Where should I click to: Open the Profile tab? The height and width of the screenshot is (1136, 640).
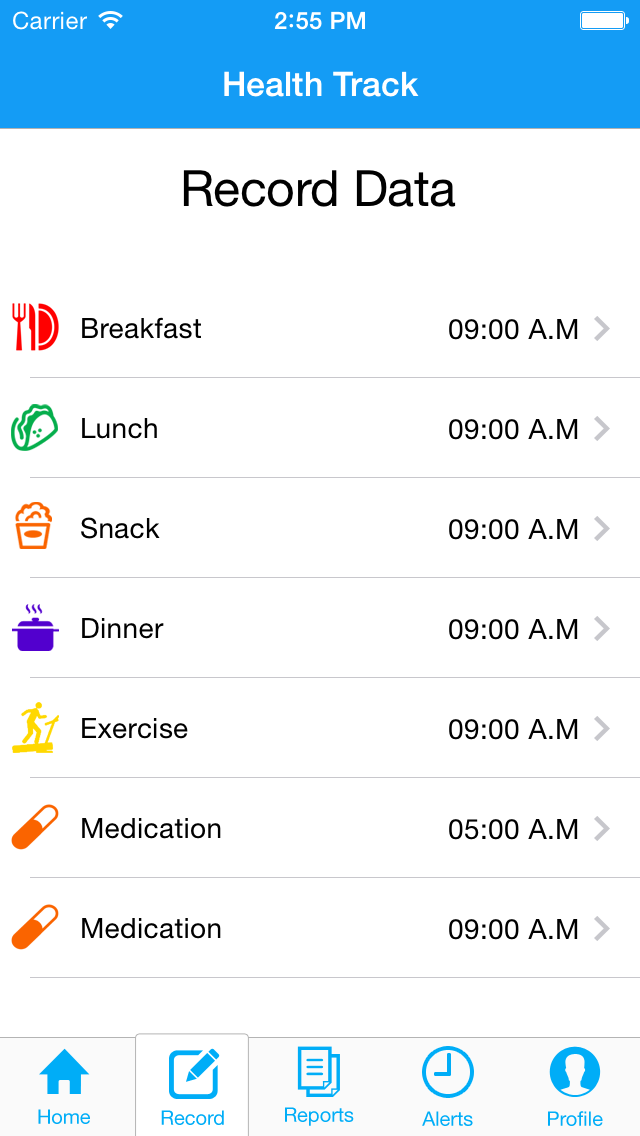click(x=575, y=1087)
